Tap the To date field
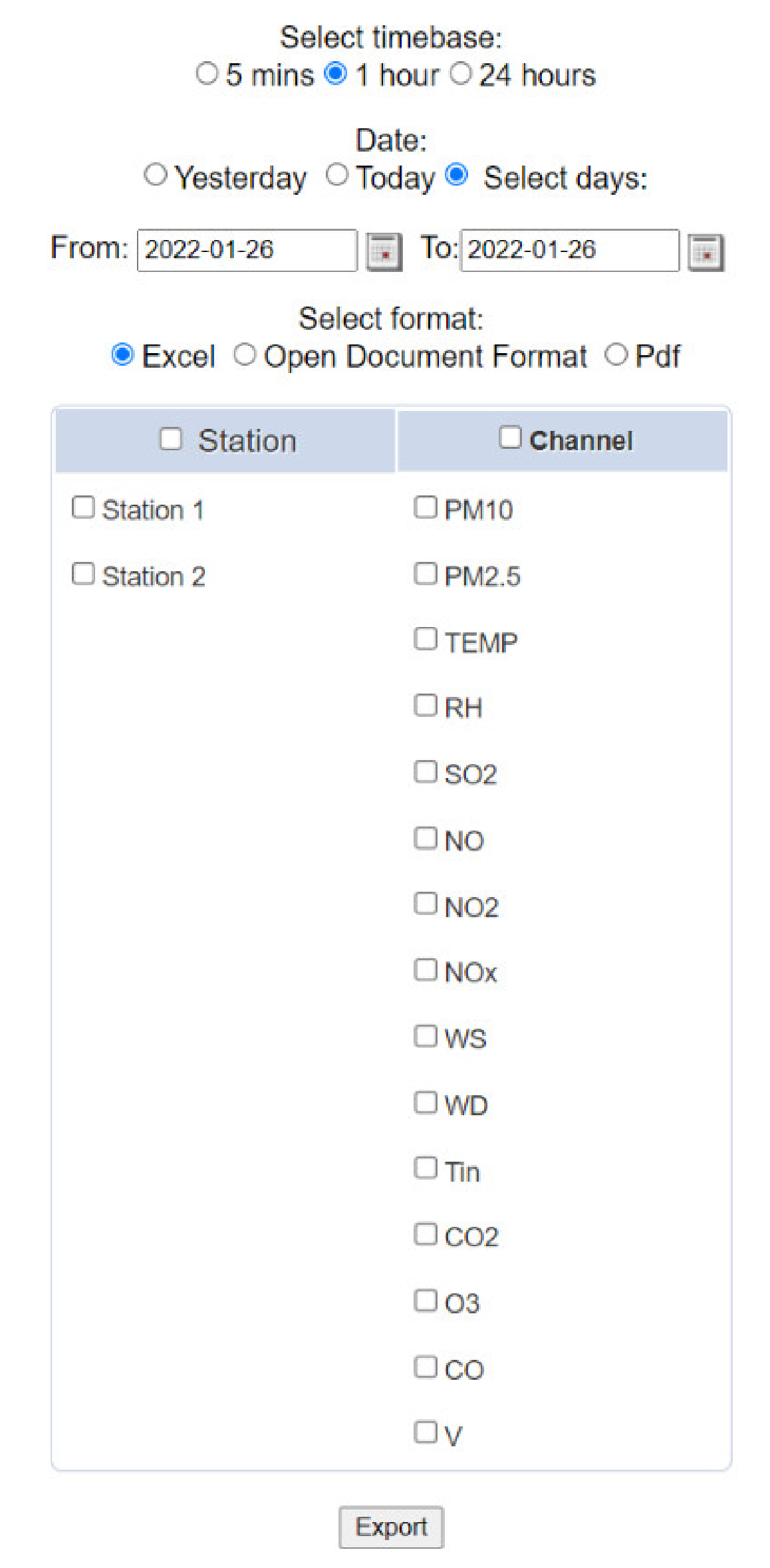 [x=569, y=250]
